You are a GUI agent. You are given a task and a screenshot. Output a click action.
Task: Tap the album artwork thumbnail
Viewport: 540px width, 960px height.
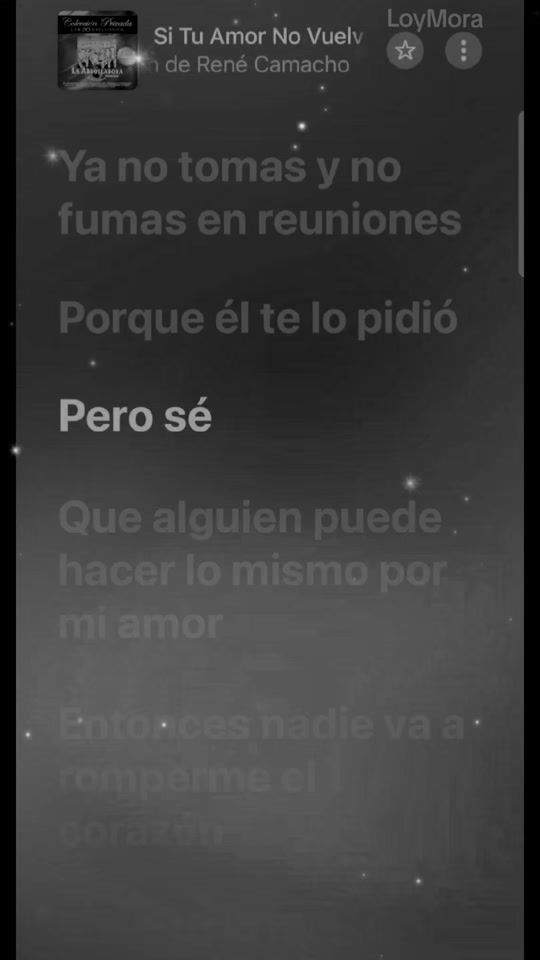98,50
